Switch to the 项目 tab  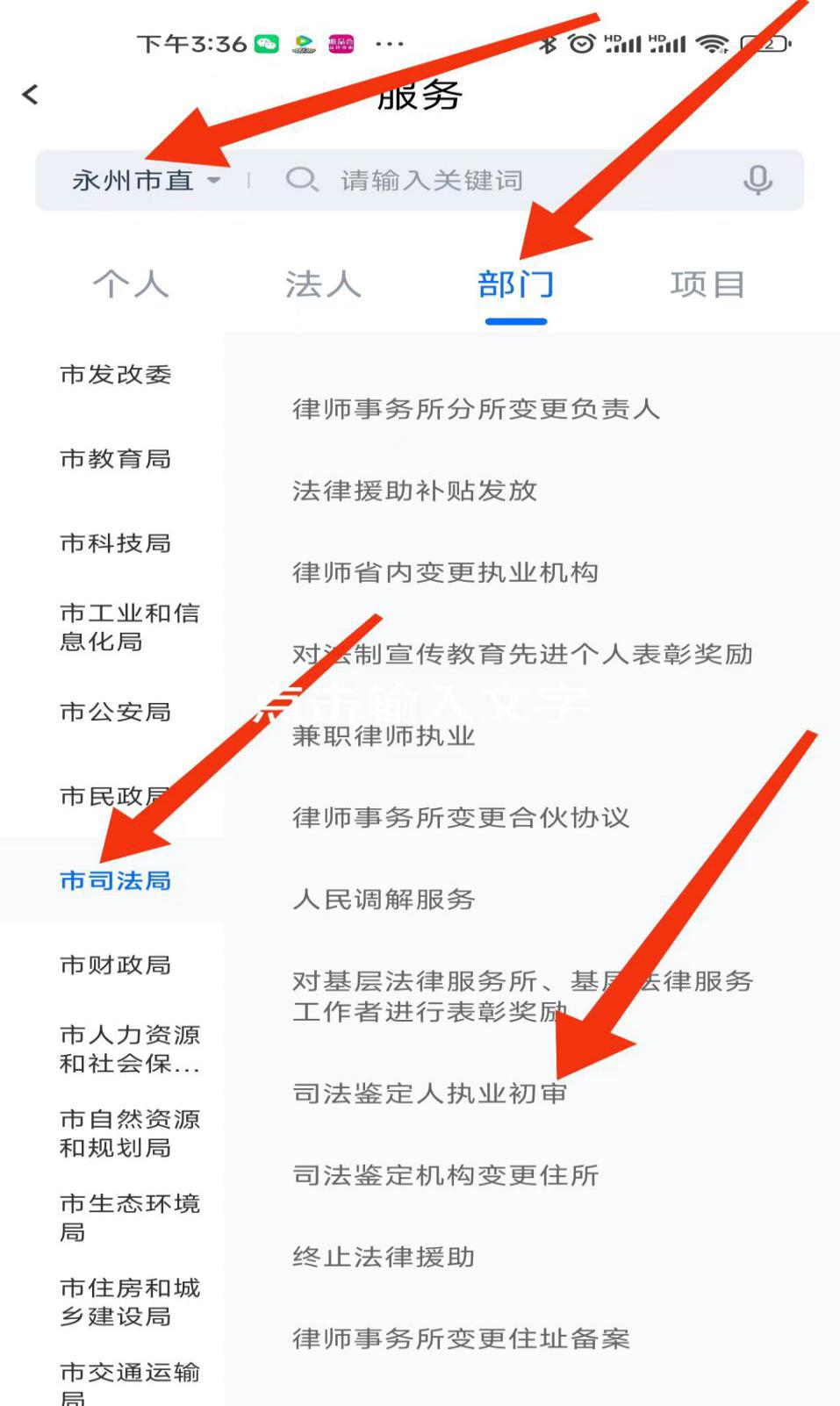[x=707, y=284]
